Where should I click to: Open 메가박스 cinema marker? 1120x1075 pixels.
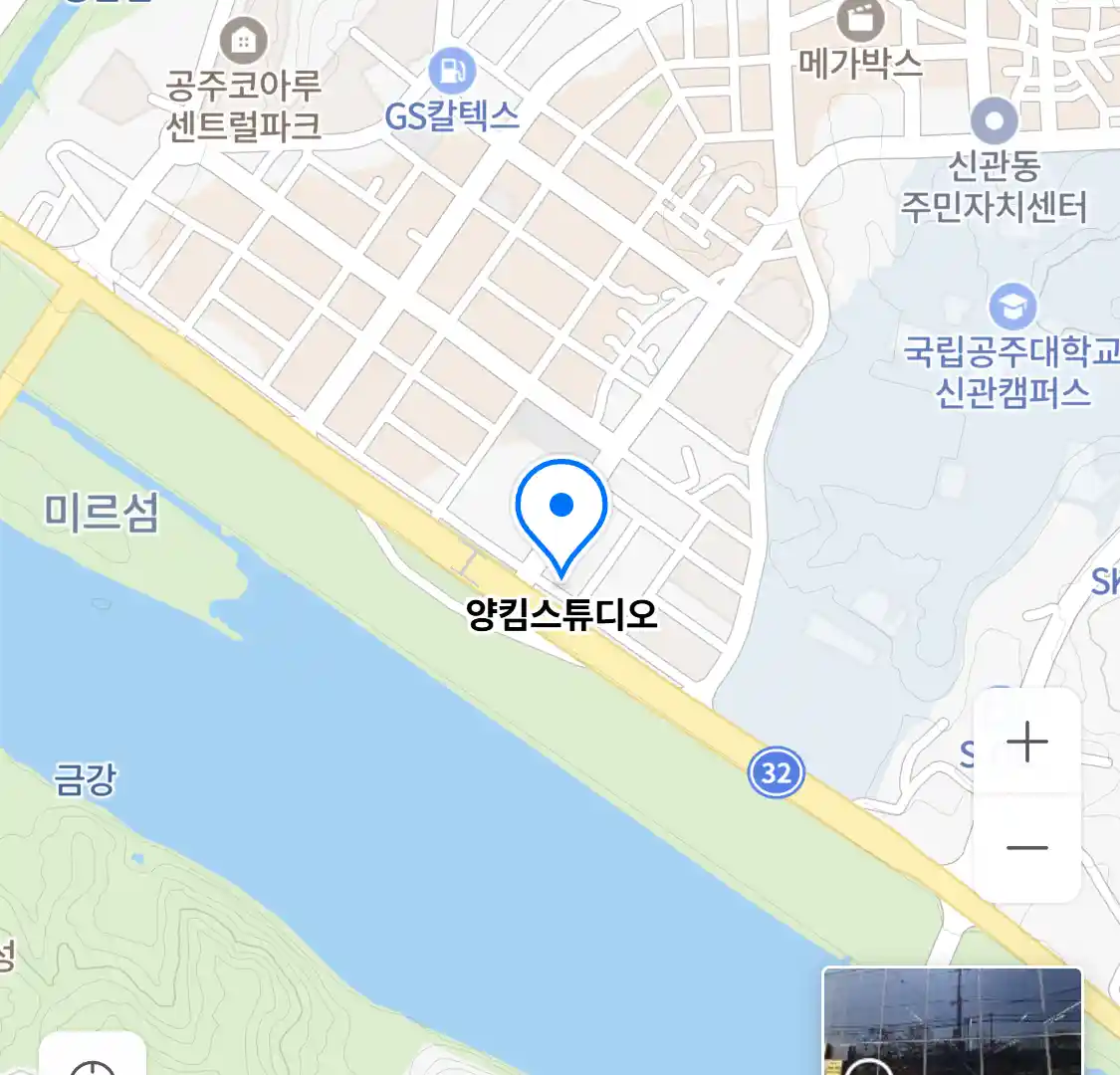(860, 21)
